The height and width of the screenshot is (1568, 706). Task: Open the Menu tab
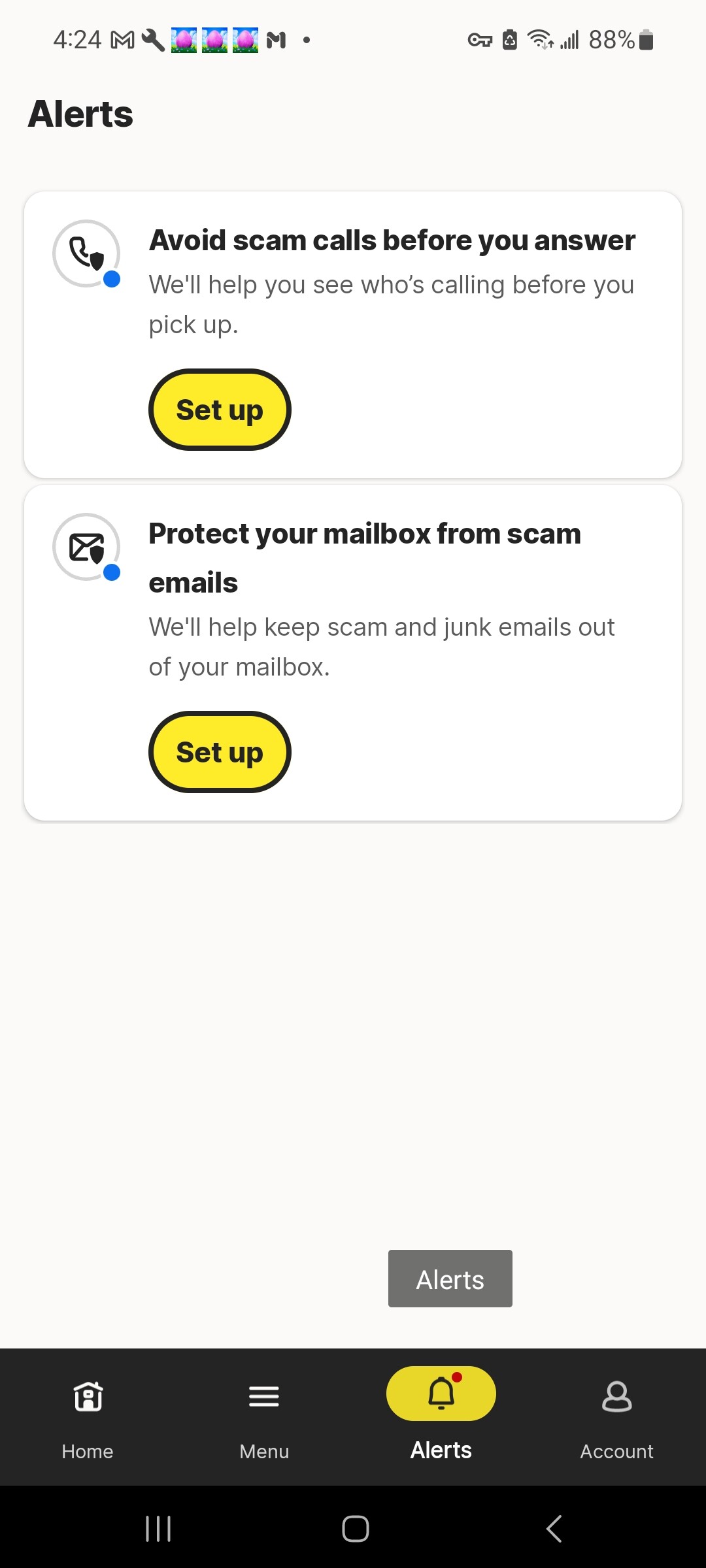pyautogui.click(x=264, y=1416)
